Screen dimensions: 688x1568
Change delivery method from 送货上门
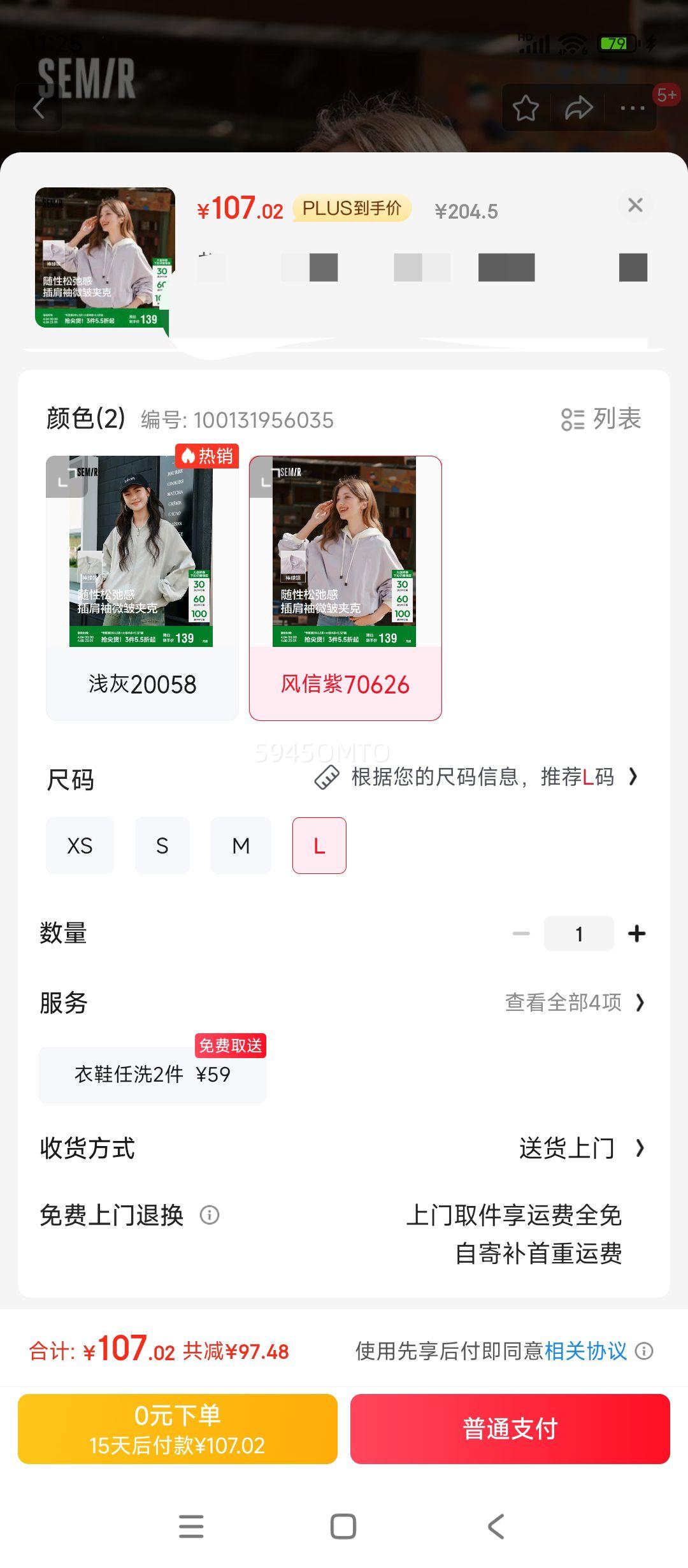580,1148
